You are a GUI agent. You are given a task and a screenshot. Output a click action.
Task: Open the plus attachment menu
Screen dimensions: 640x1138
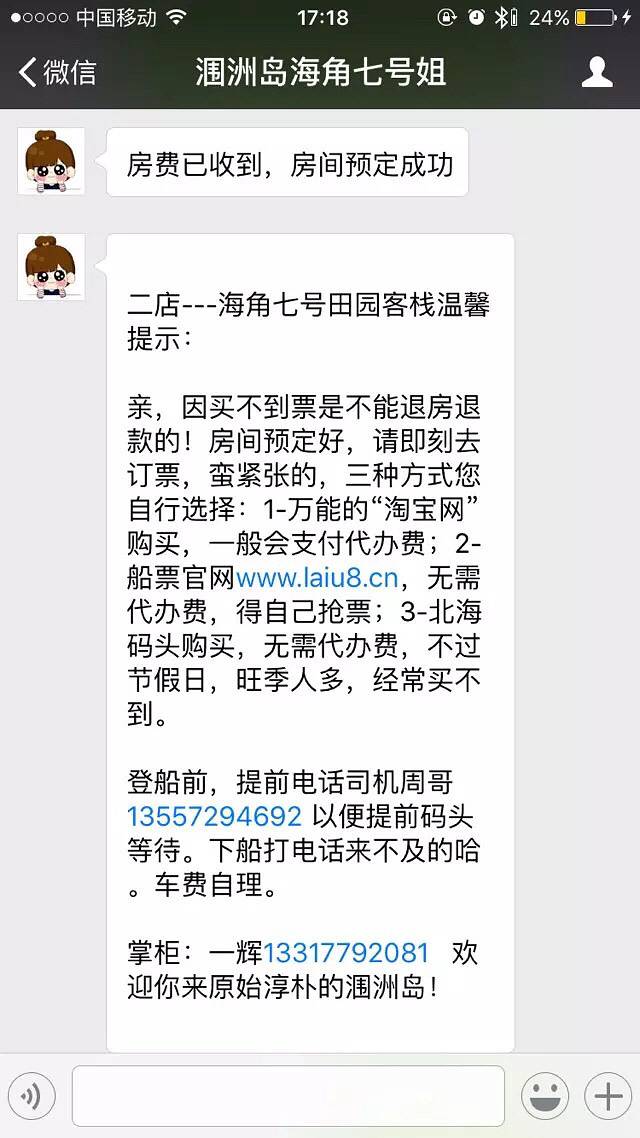point(608,1097)
